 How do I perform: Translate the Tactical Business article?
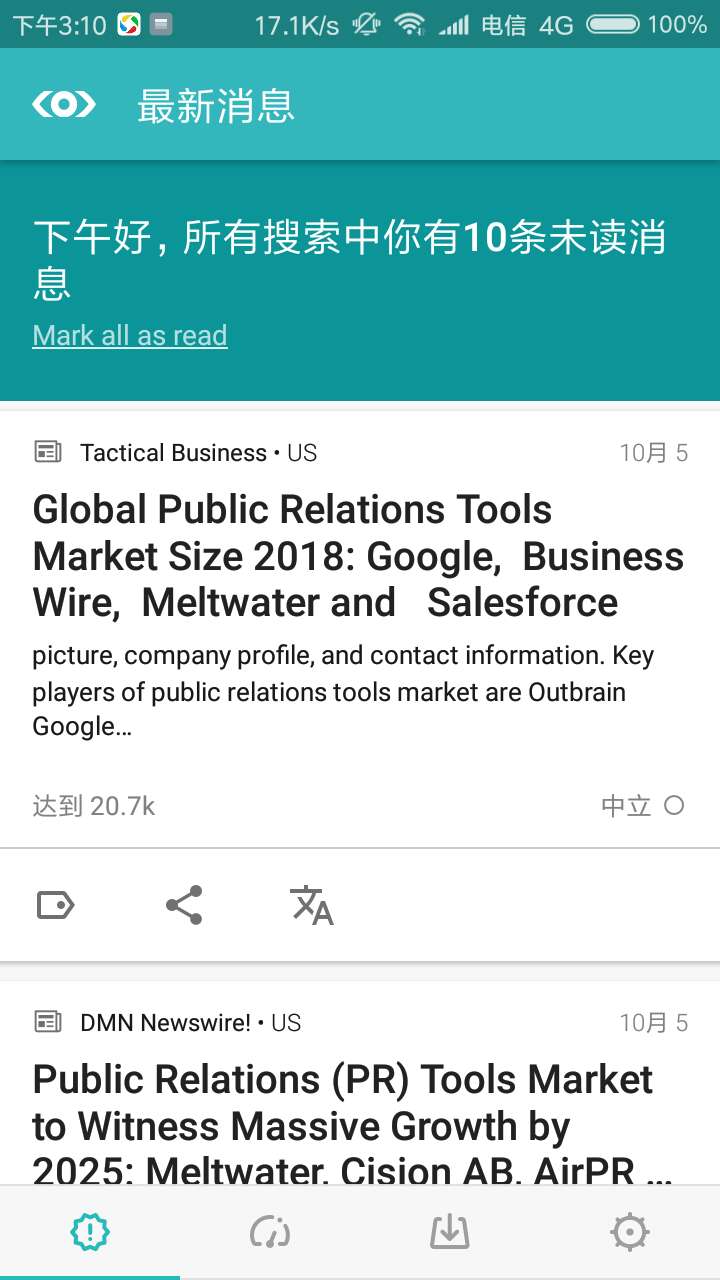311,905
